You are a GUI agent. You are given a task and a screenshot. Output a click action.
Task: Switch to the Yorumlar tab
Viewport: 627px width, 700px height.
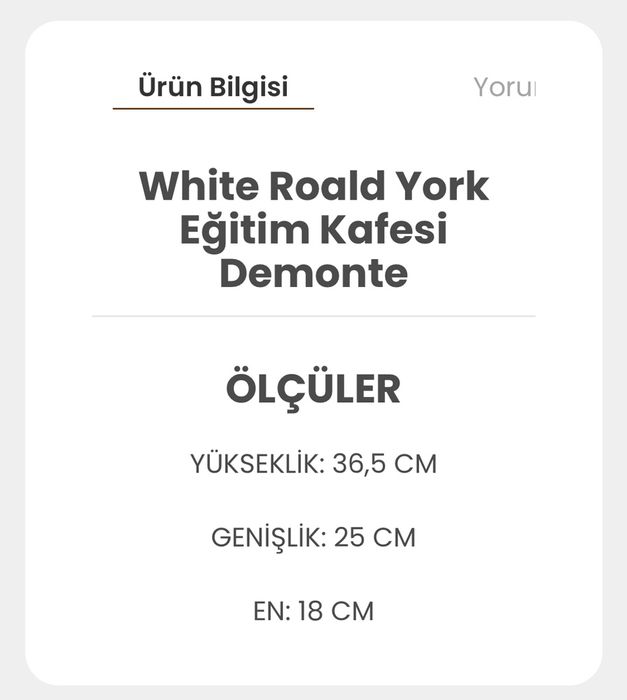(505, 87)
